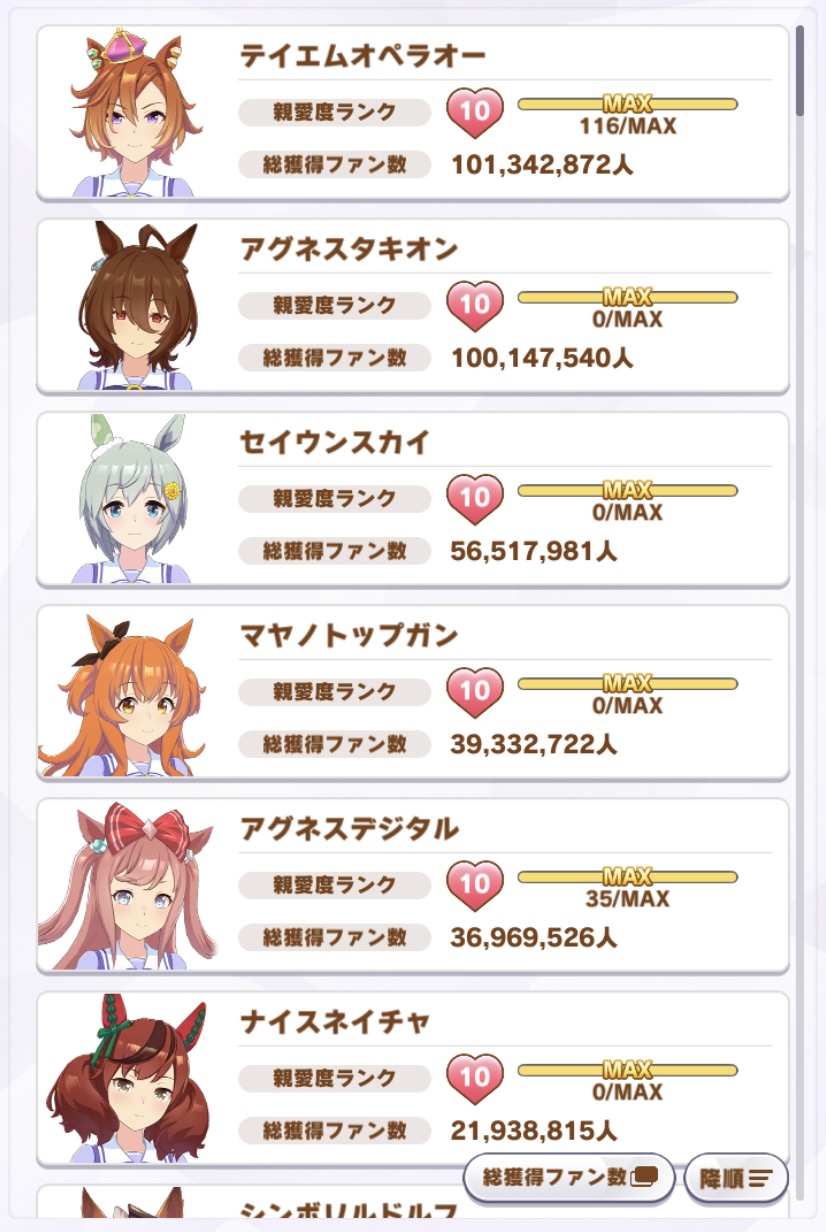826x1232 pixels.
Task: Open テイエムオペラオー character card
Action: pyautogui.click(x=412, y=112)
